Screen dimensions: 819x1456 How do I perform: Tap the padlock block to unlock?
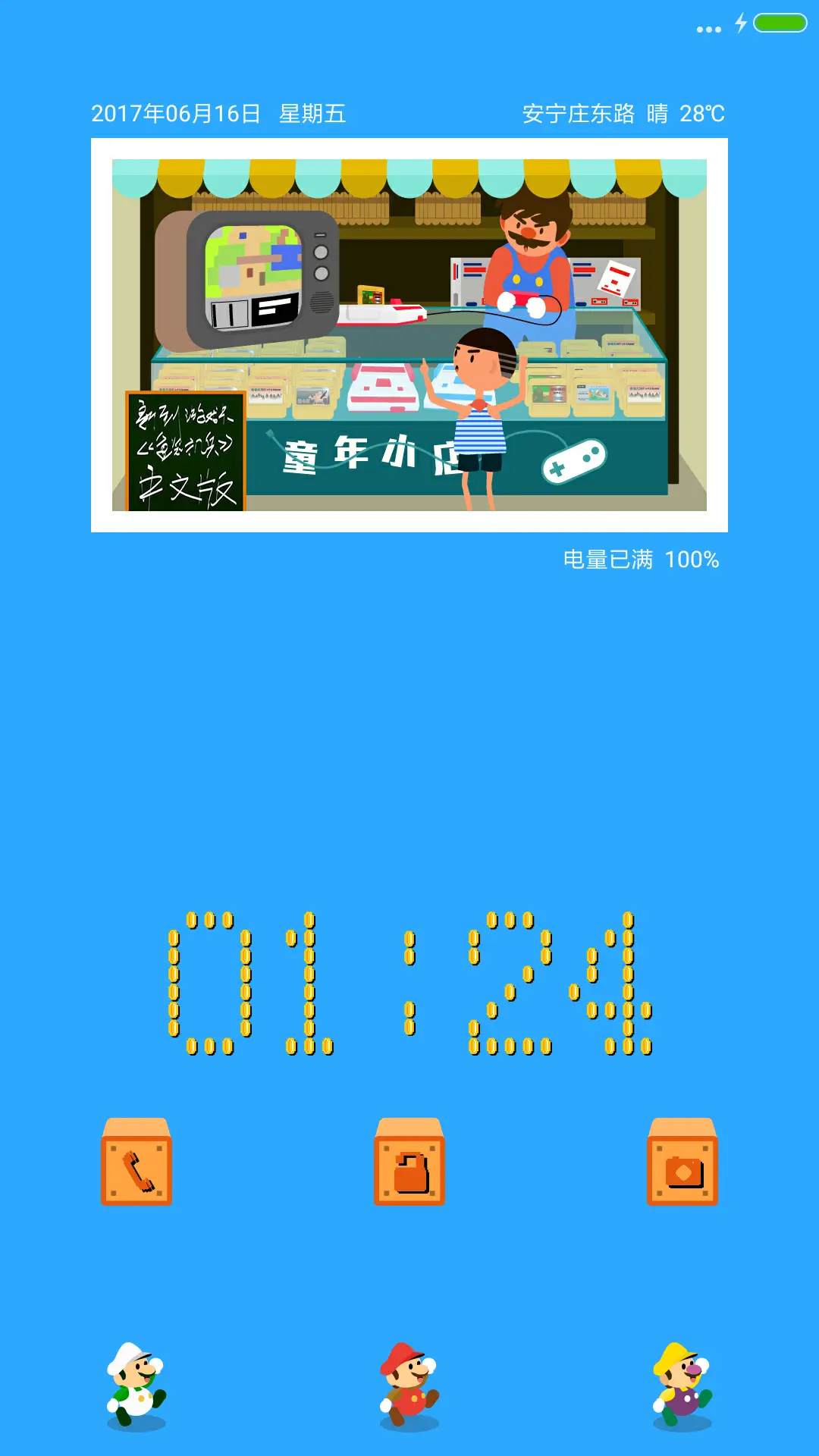pos(409,1164)
